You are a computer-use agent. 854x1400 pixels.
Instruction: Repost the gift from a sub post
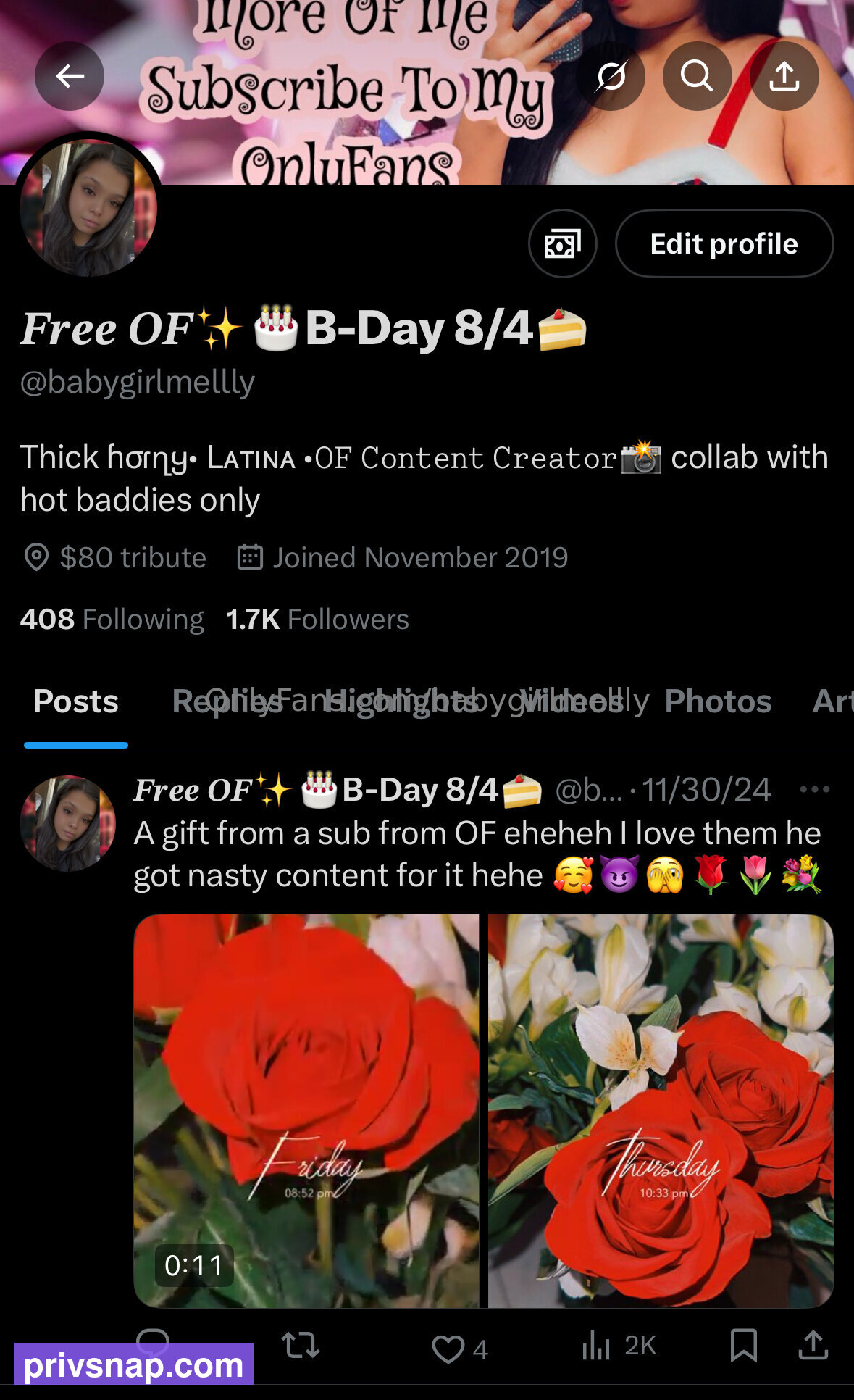300,1346
